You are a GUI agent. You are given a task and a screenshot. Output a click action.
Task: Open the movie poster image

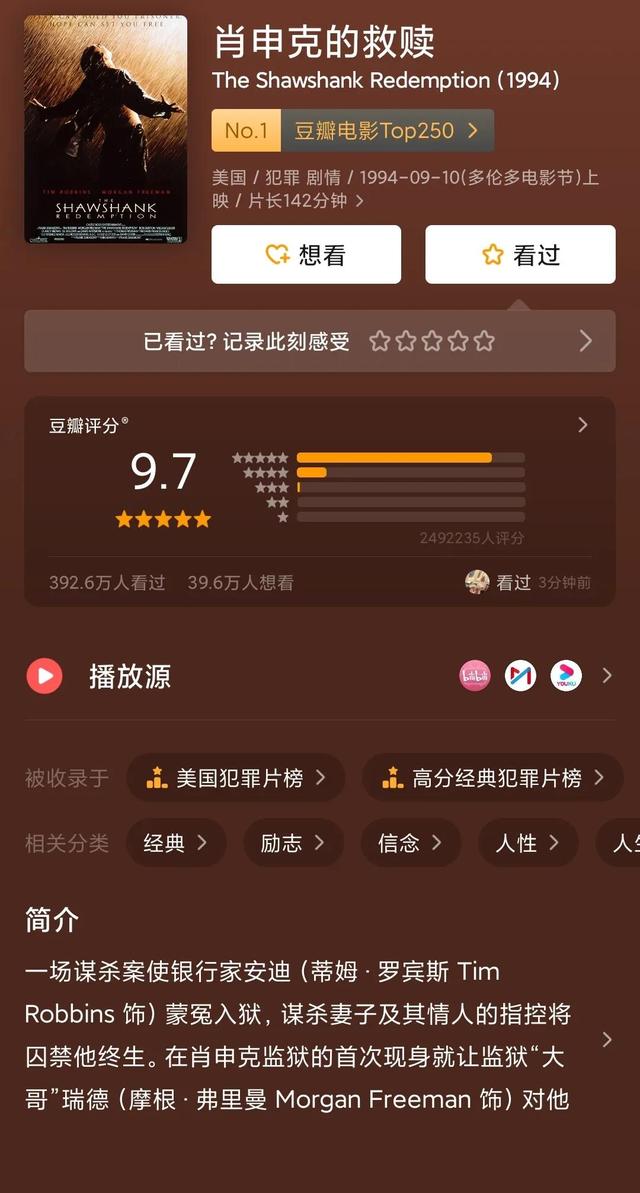[106, 129]
